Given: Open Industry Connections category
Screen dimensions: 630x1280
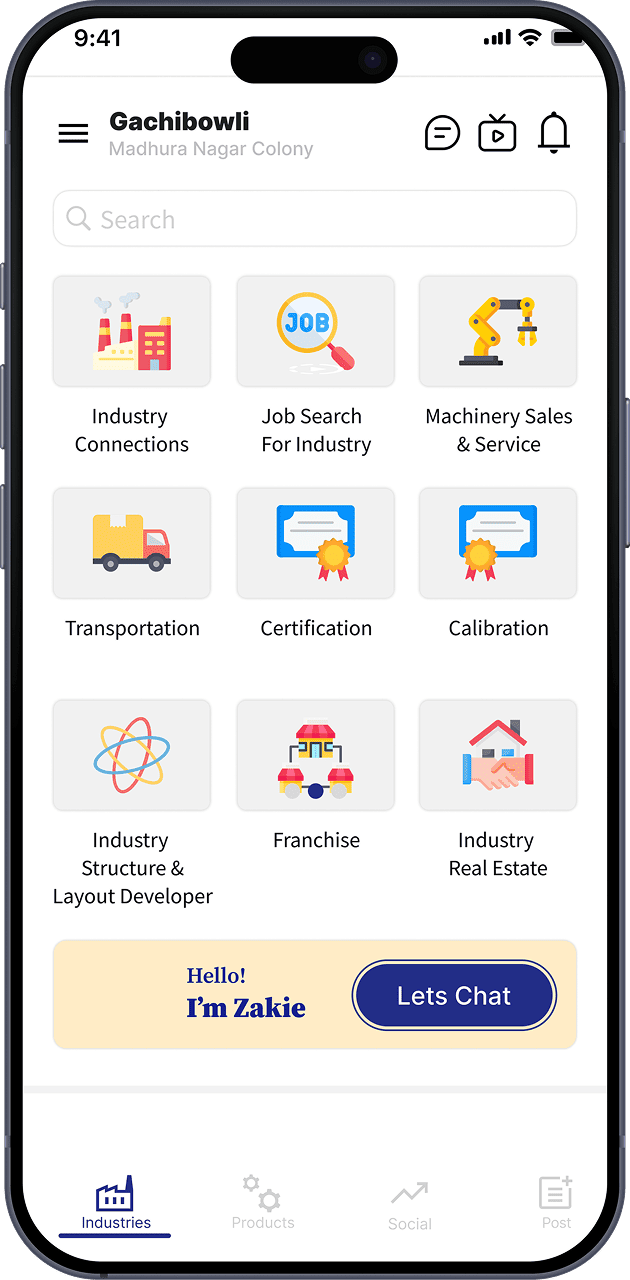Looking at the screenshot, I should [132, 332].
